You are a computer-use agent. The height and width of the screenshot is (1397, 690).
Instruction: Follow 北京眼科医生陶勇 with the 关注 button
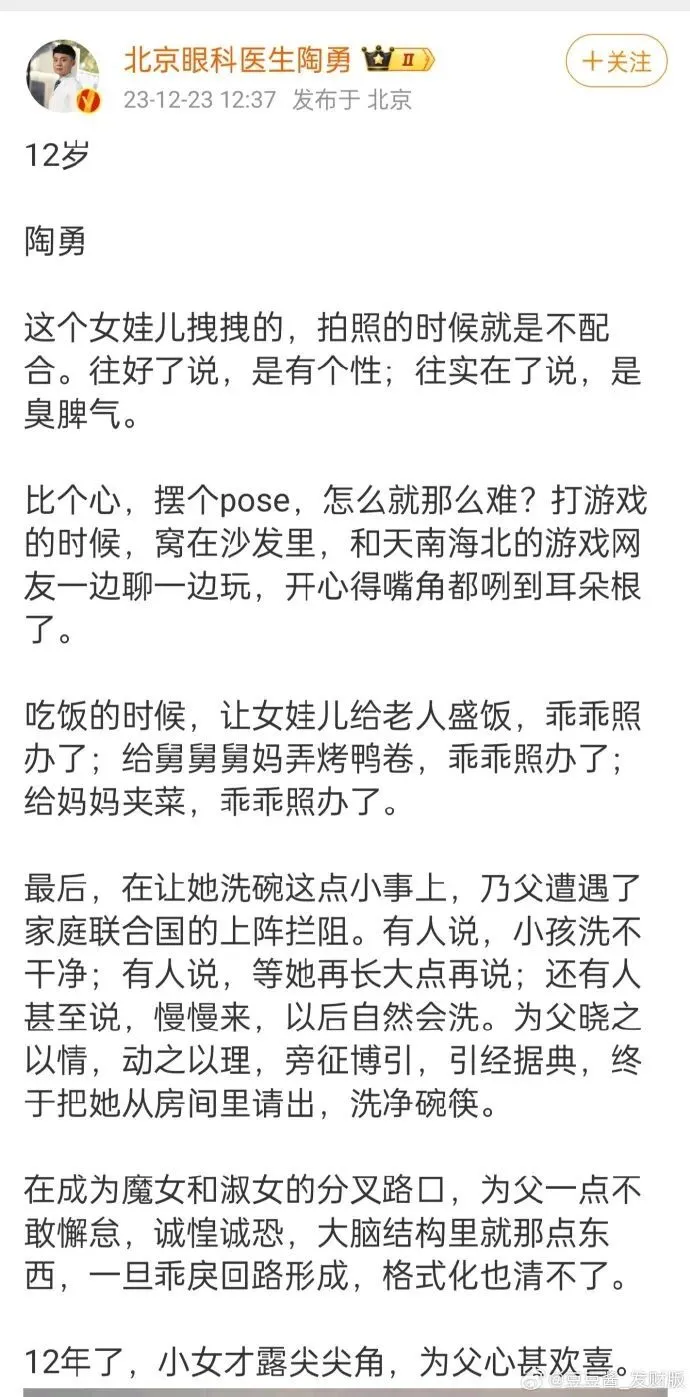click(x=616, y=61)
